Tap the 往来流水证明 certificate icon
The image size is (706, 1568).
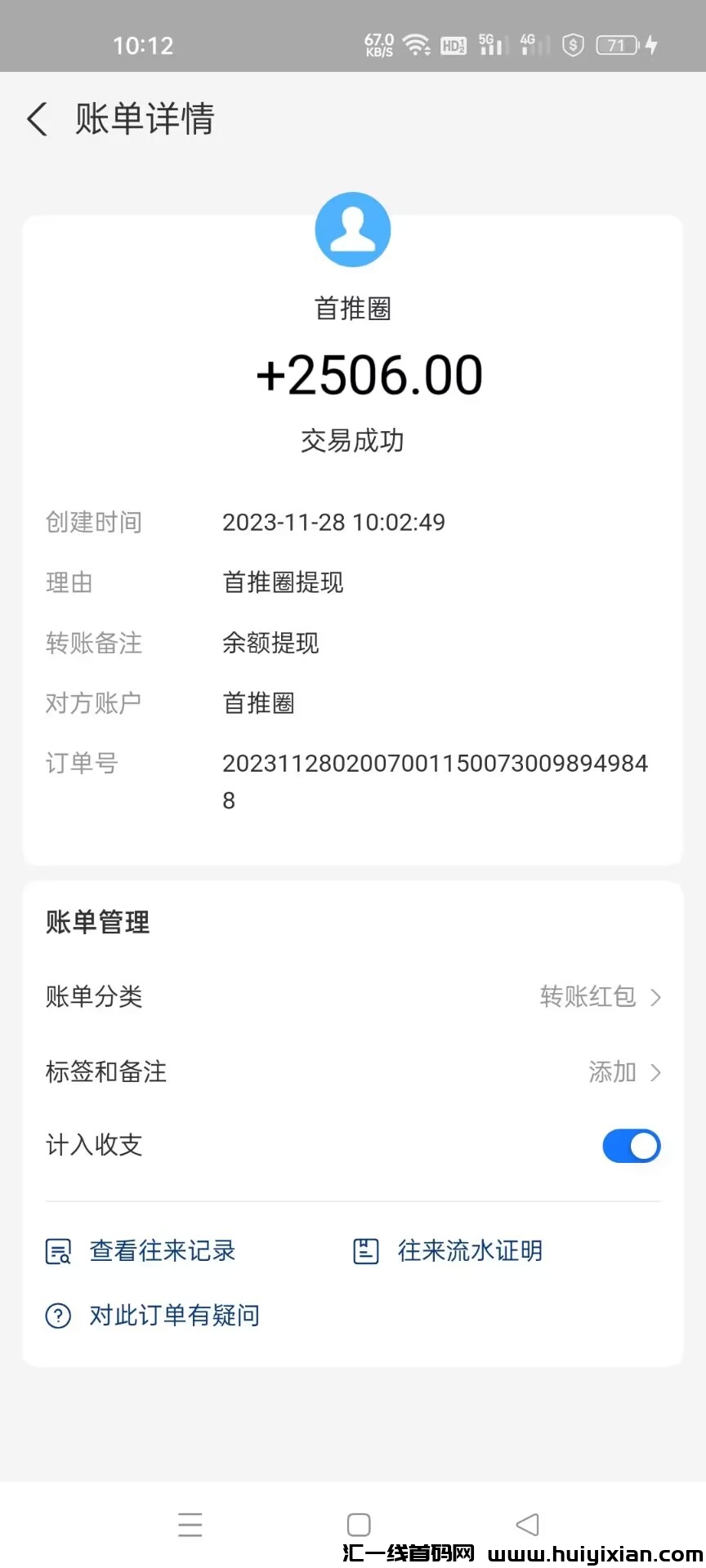point(366,1249)
